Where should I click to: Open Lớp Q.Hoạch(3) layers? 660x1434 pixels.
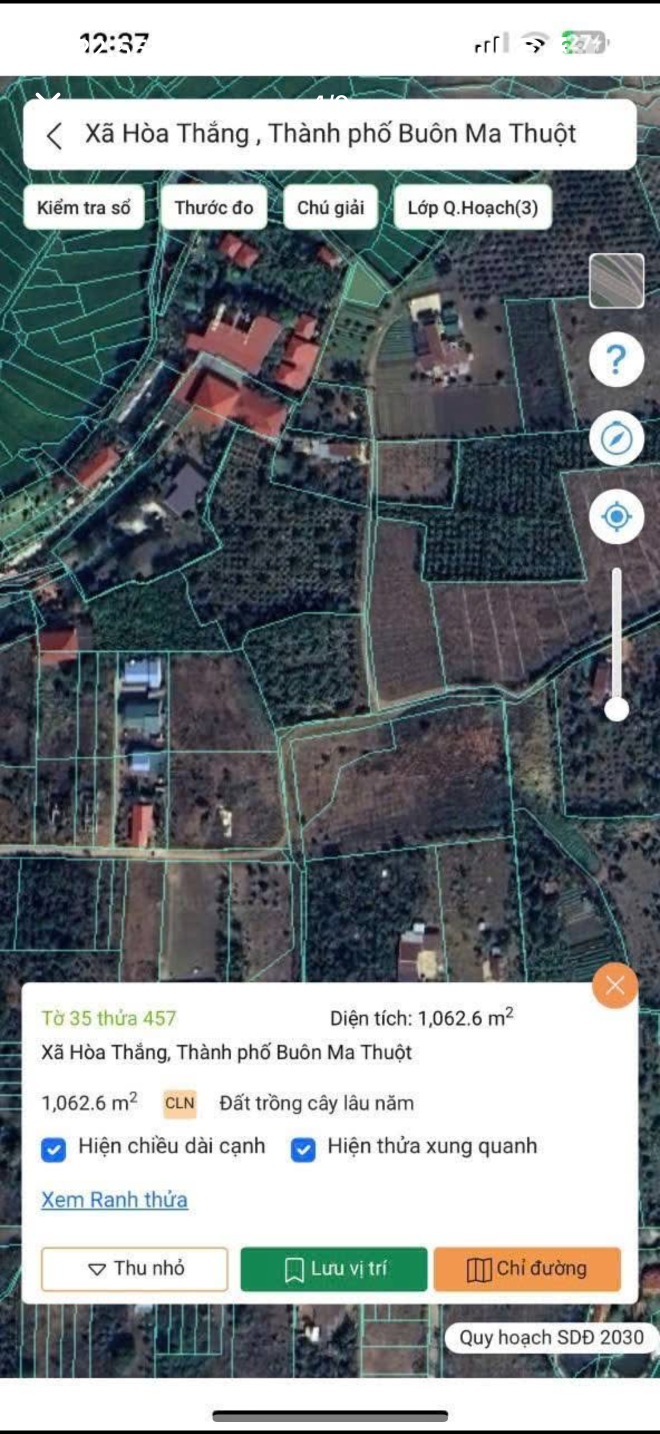click(x=473, y=208)
